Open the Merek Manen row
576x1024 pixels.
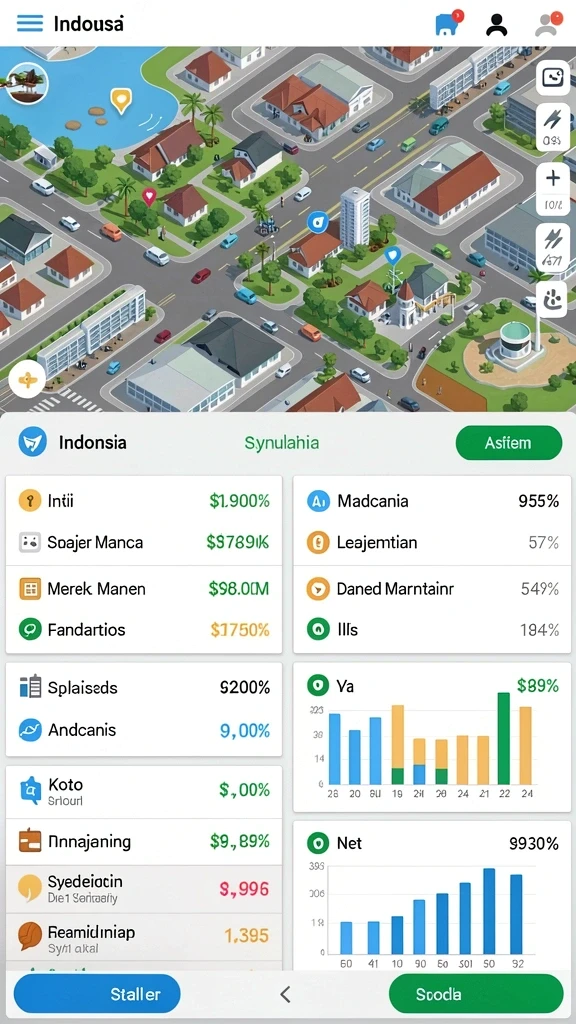click(x=144, y=588)
